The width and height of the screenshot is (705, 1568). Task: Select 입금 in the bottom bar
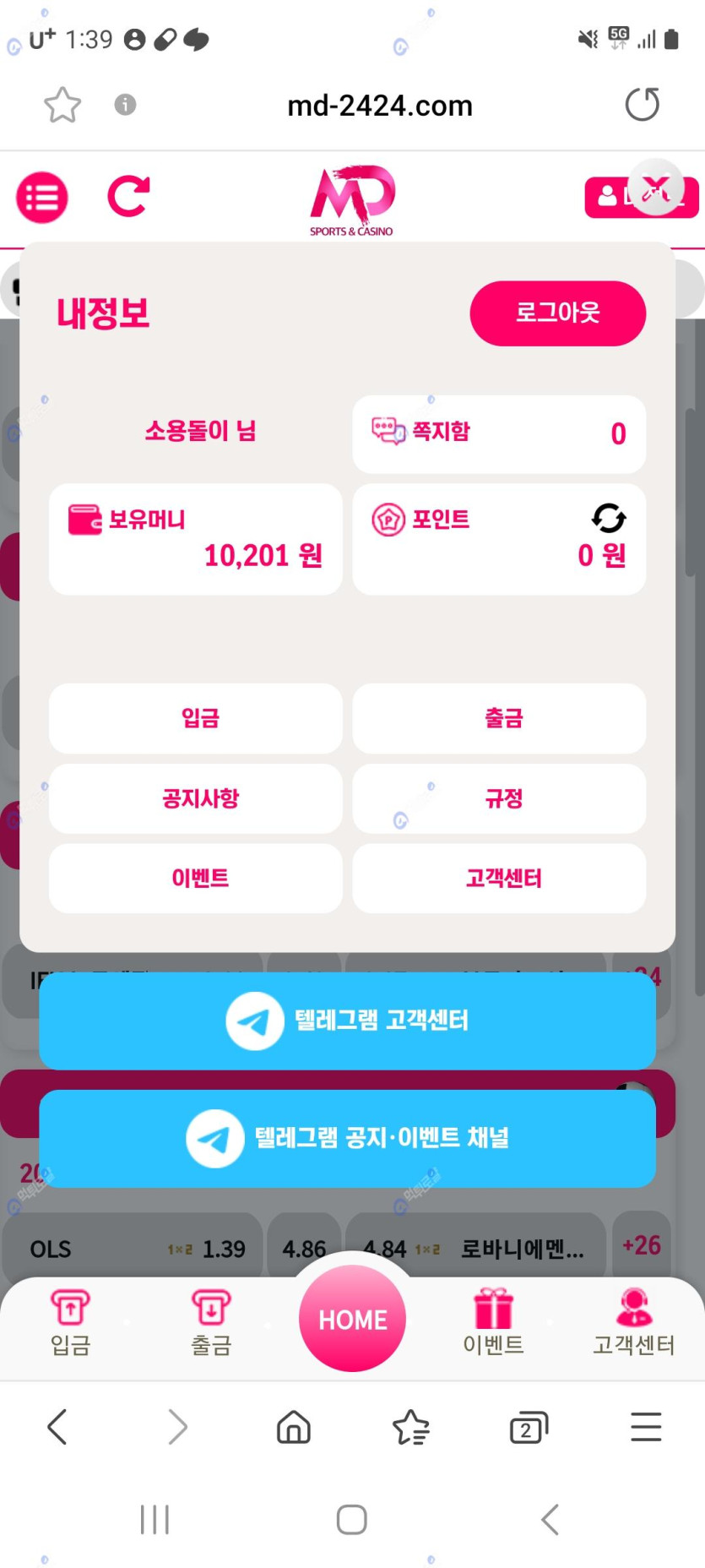(70, 1322)
